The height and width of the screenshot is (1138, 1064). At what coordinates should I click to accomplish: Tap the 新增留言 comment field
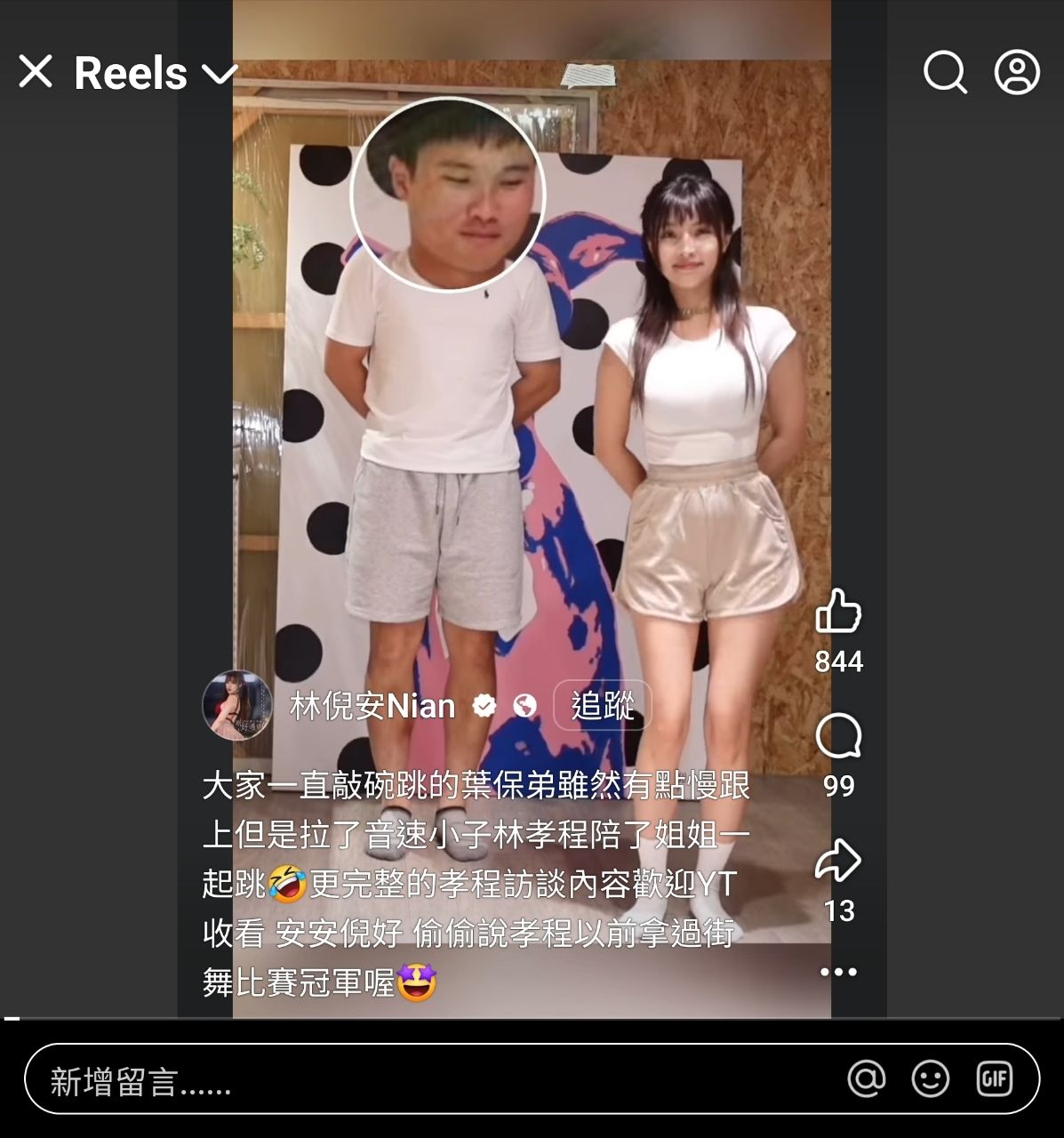coord(427,1080)
